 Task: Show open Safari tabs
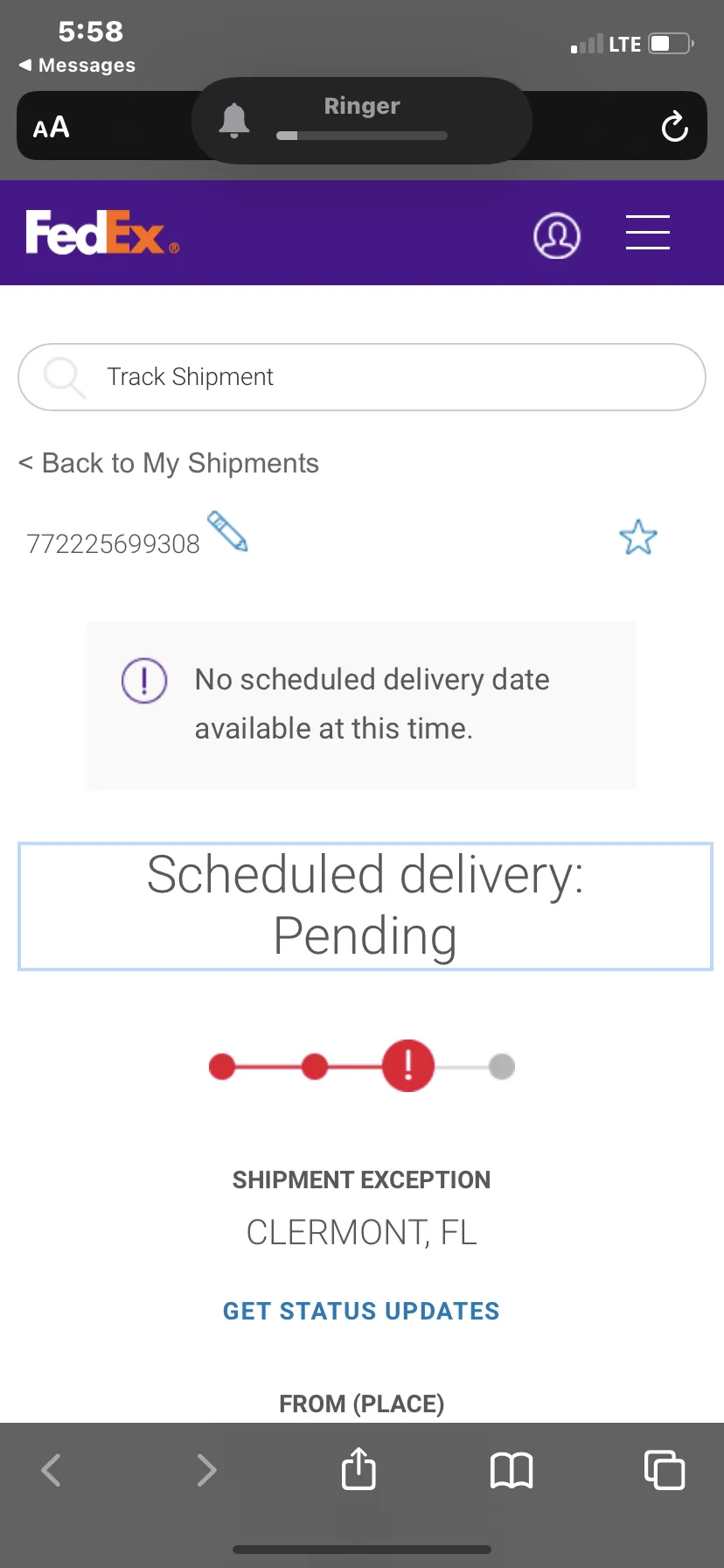click(x=665, y=1469)
